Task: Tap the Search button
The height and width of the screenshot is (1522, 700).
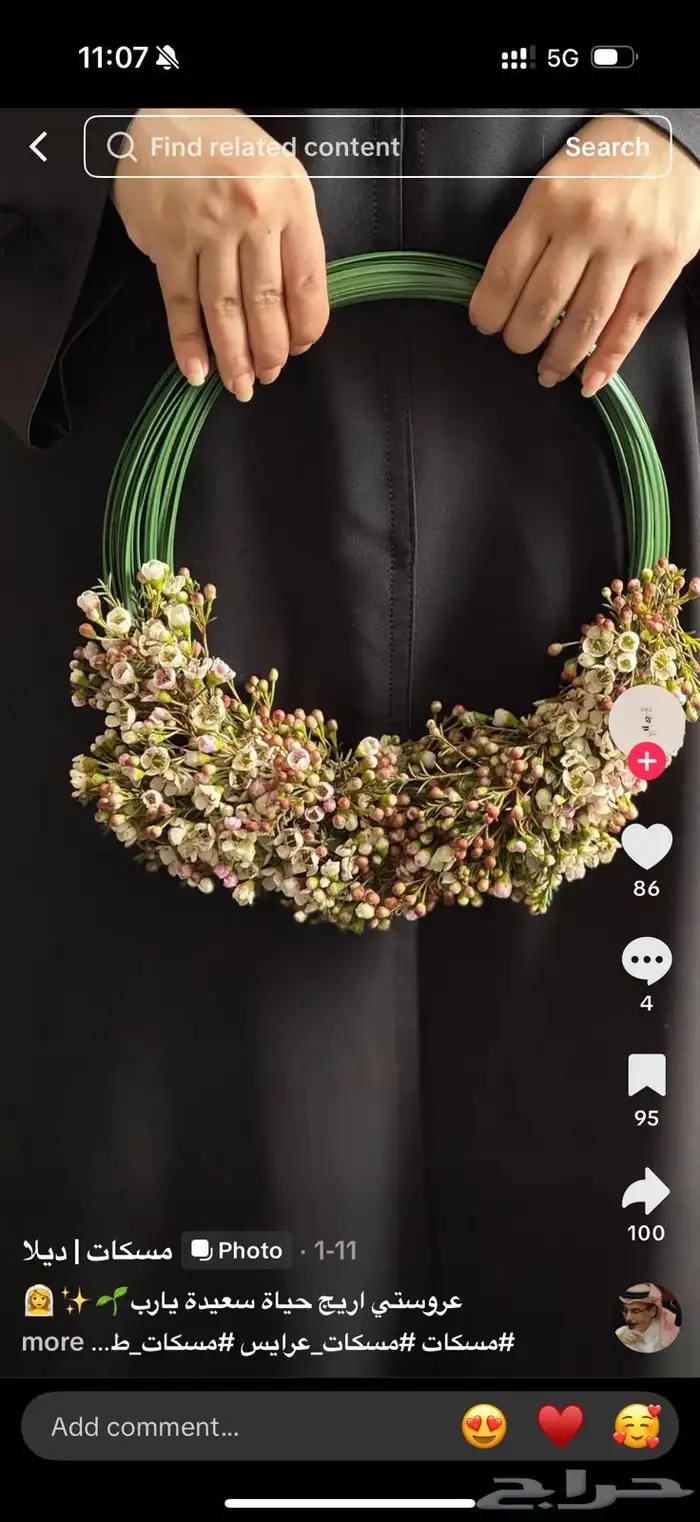Action: click(607, 147)
